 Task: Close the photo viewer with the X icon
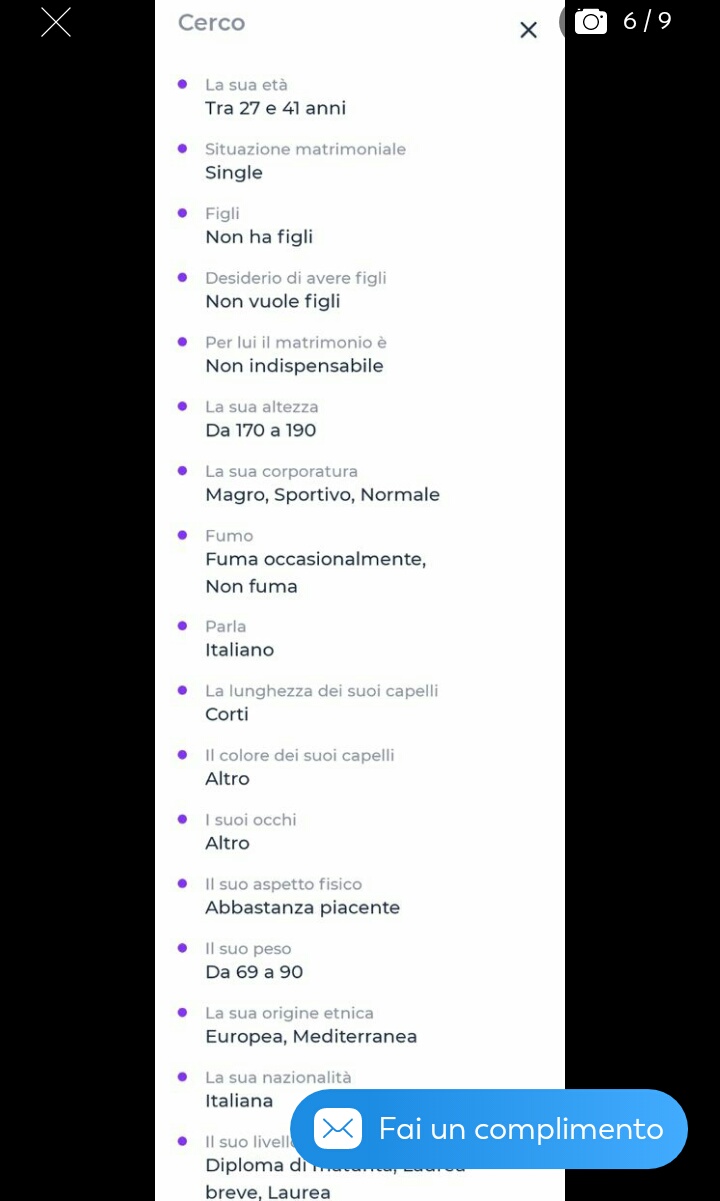tap(56, 22)
